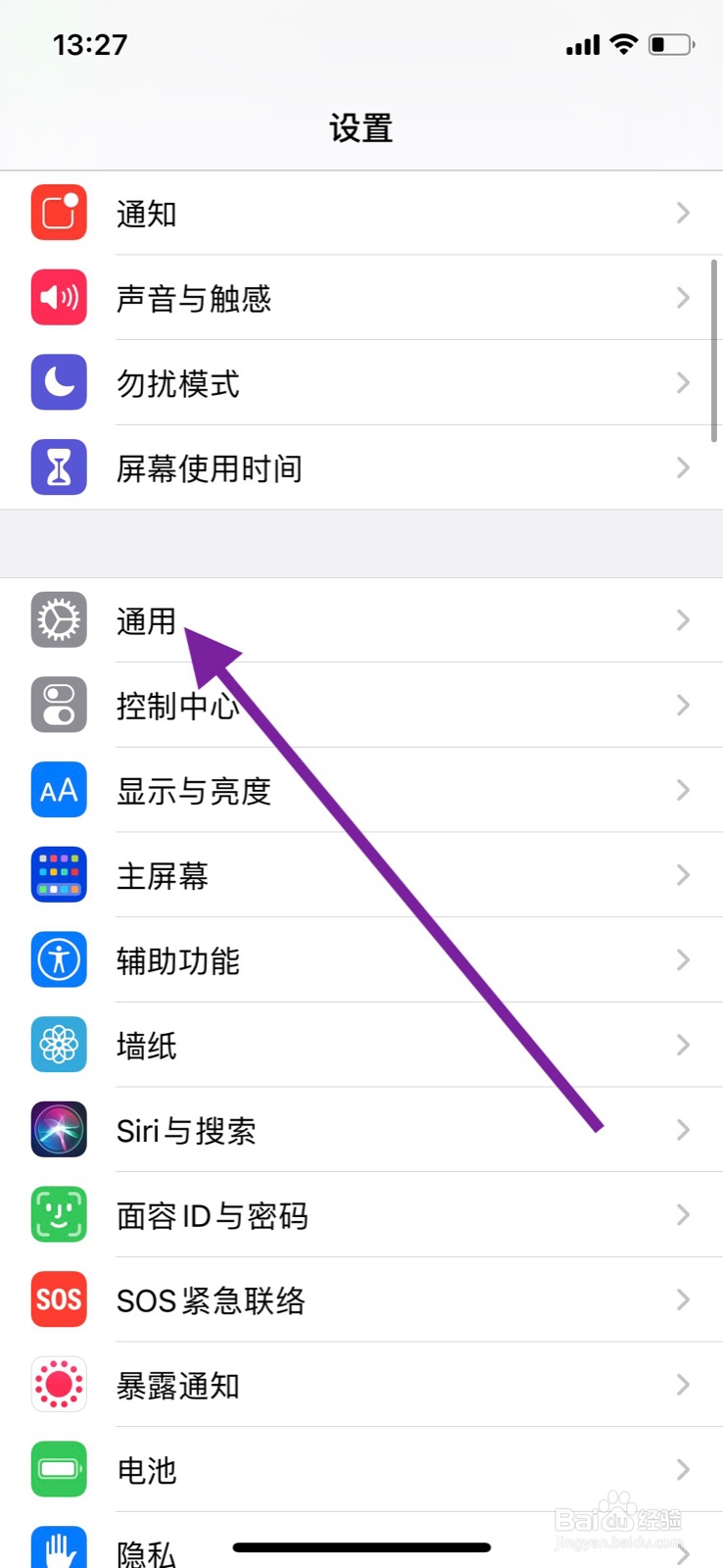Tap the battery indicator in status bar

[x=671, y=43]
